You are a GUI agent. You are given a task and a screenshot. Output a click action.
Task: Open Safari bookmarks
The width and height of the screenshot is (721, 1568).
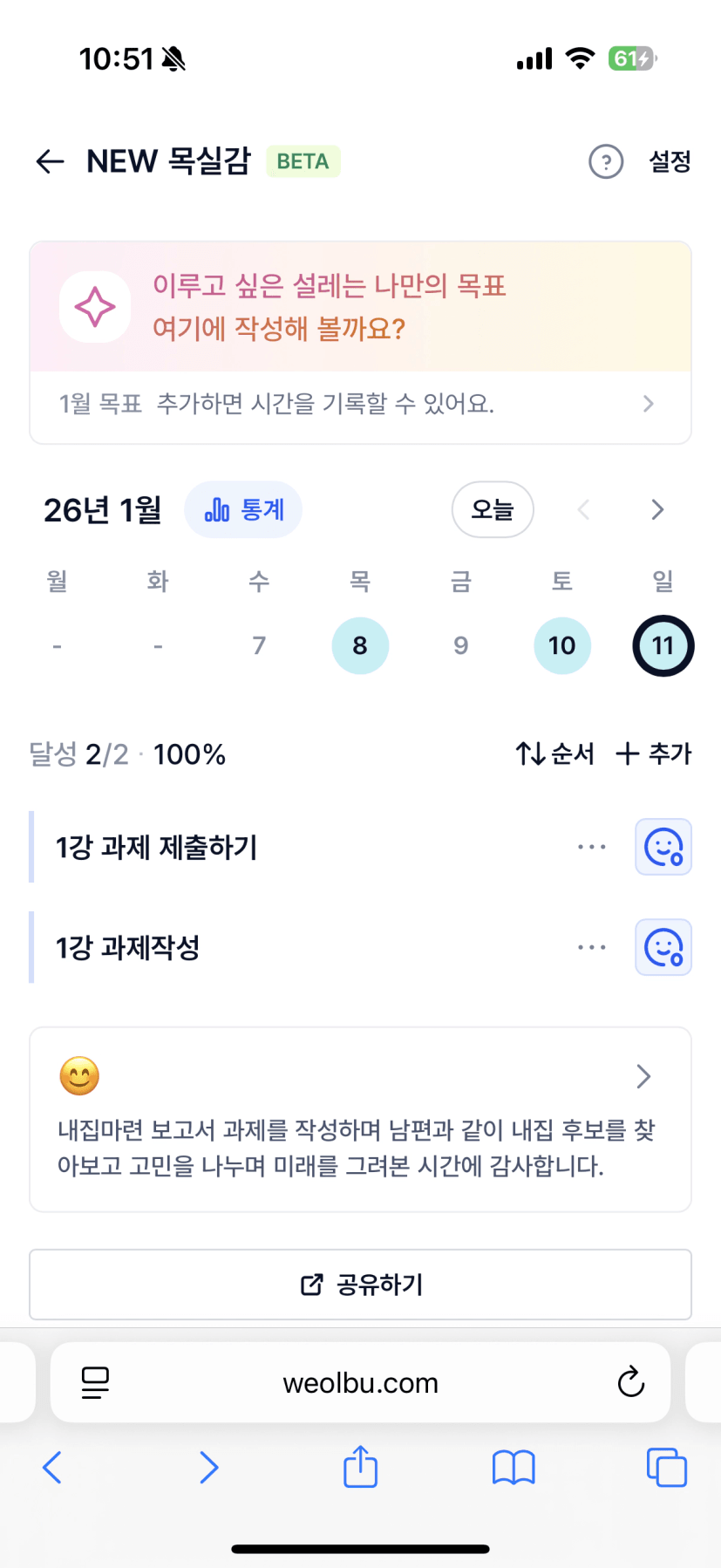pyautogui.click(x=514, y=1467)
